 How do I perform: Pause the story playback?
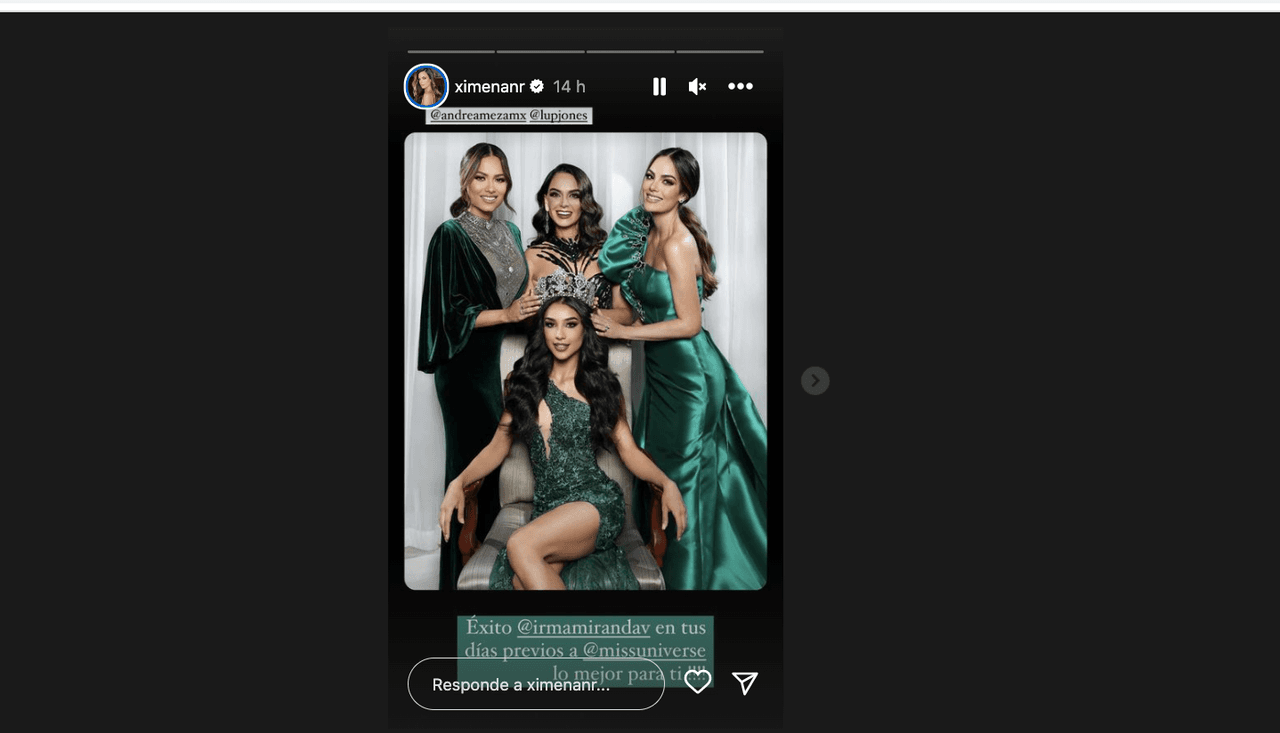click(659, 87)
